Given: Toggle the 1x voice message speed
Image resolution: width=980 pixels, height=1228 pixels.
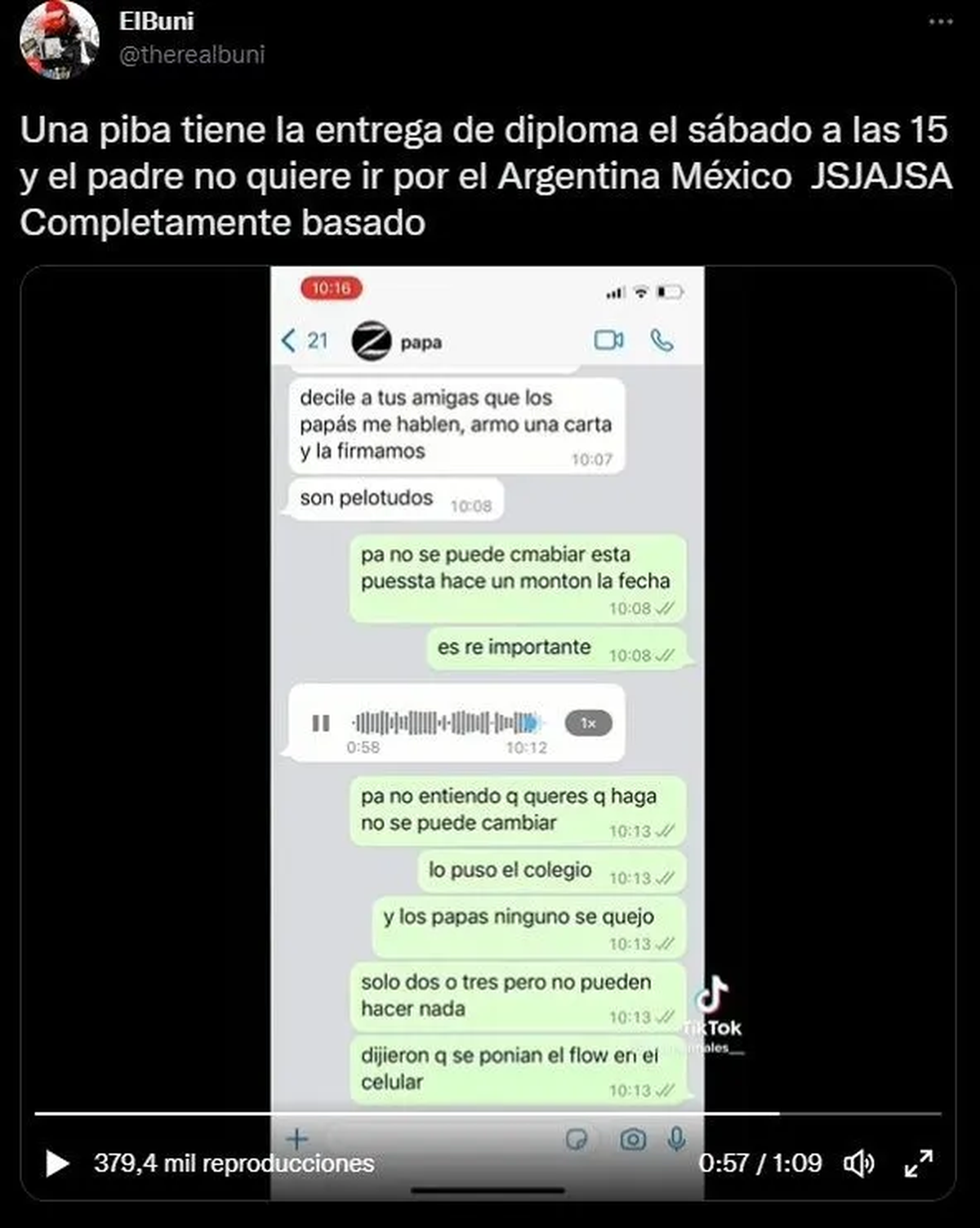Looking at the screenshot, I should coord(590,722).
